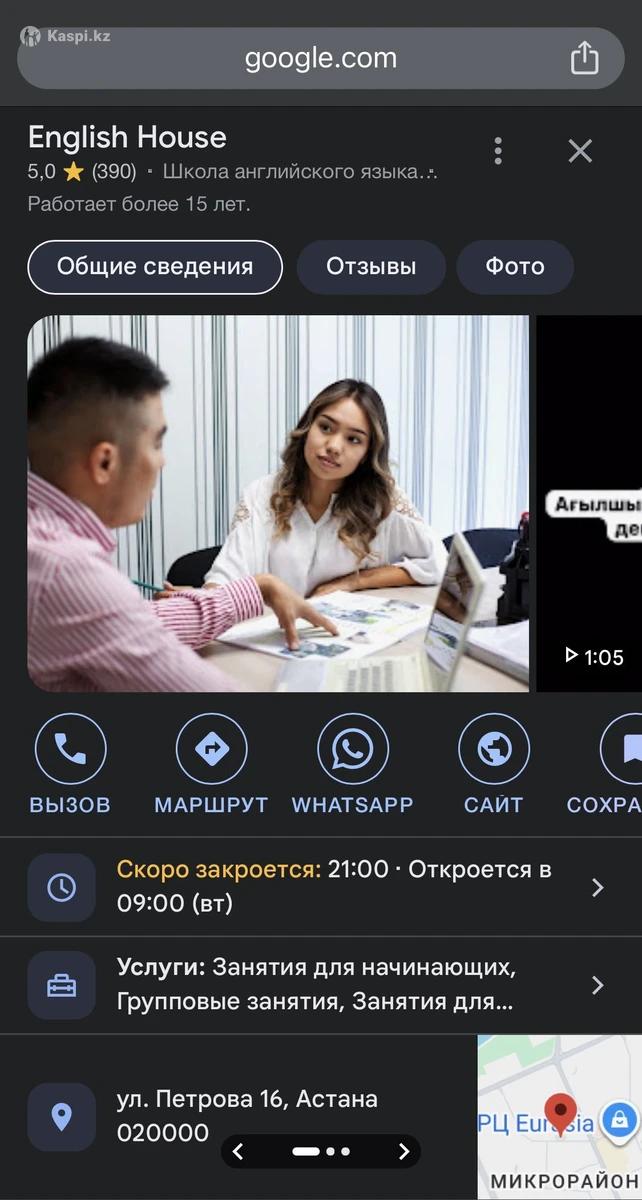The width and height of the screenshot is (642, 1200).
Task: Go to the next item with the right arrow
Action: pos(404,1152)
